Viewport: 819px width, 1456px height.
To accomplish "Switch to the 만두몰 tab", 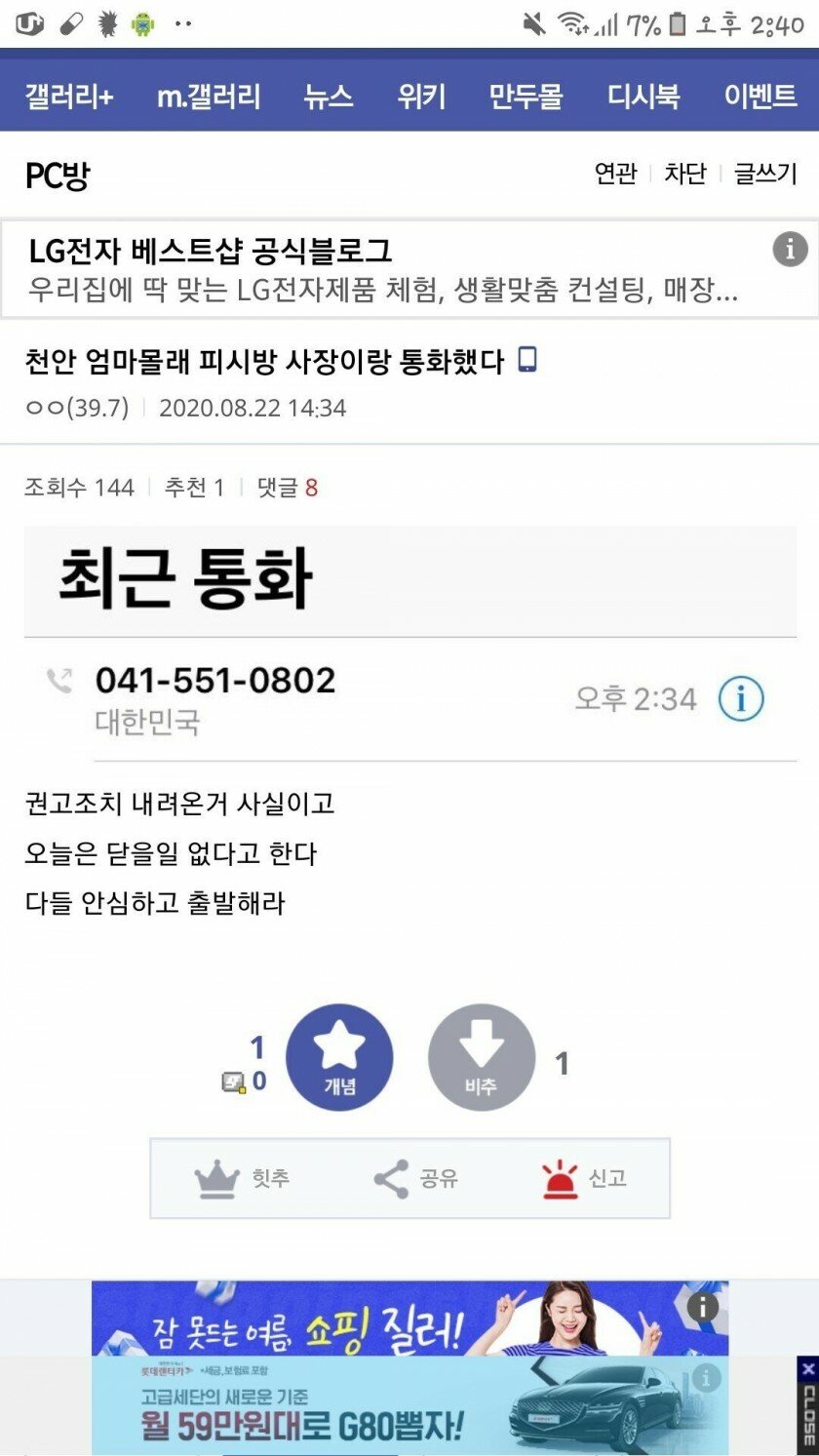I will 526,97.
